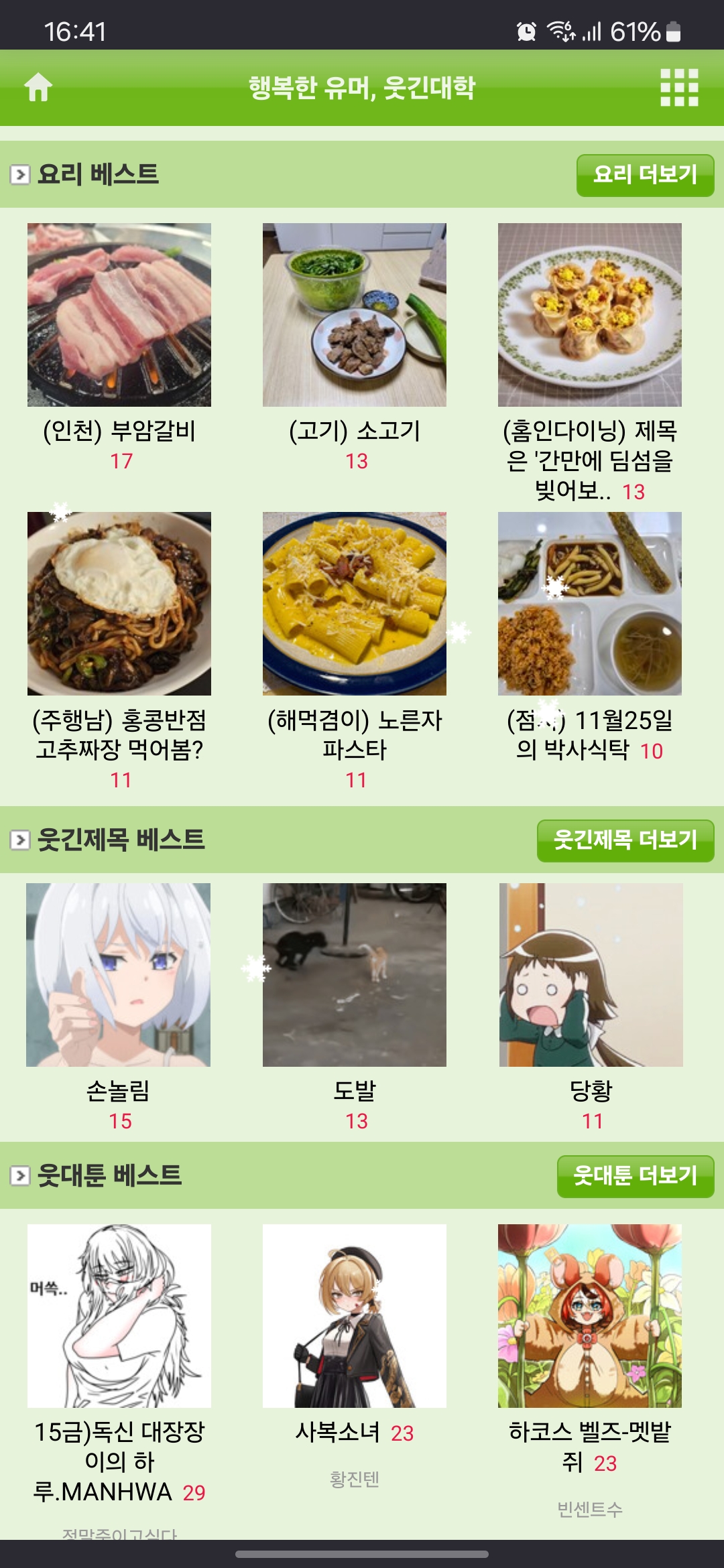Viewport: 724px width, 1568px height.
Task: Tap the 요리 더보기 button
Action: (645, 175)
